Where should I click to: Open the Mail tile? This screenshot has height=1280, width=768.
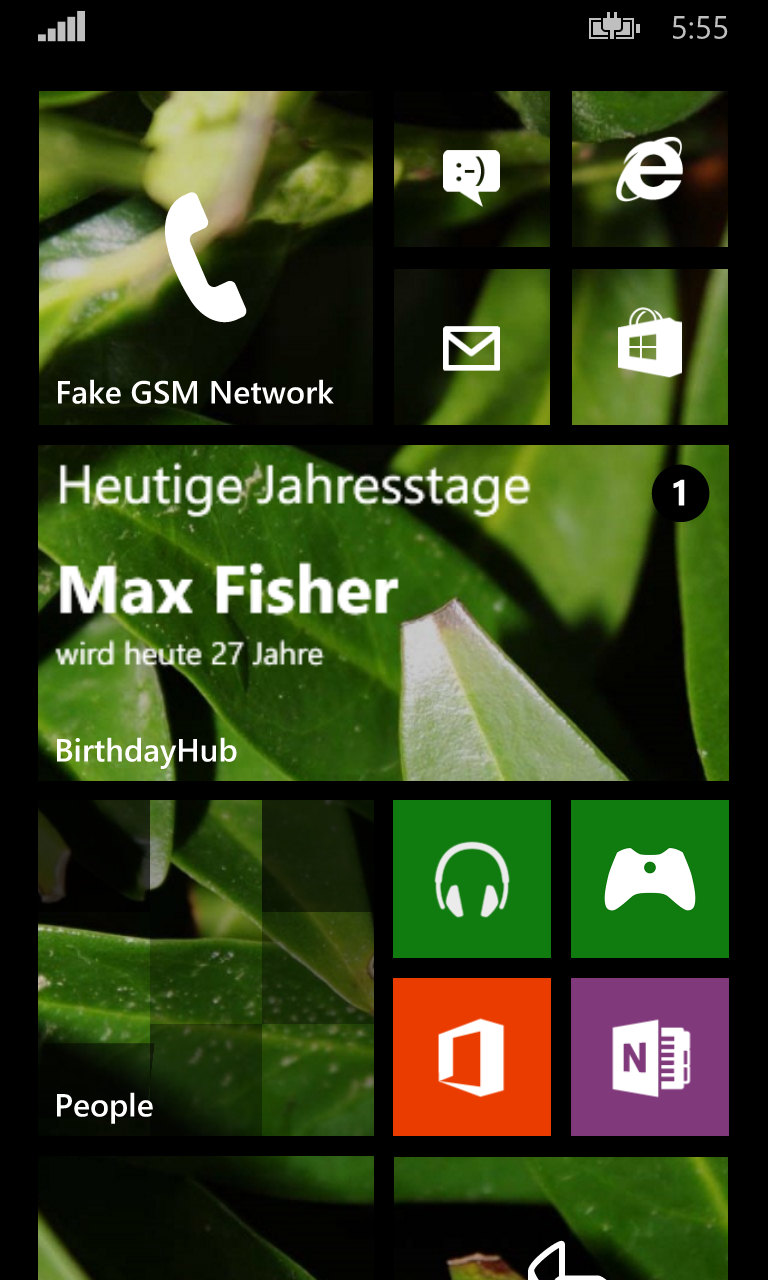472,347
